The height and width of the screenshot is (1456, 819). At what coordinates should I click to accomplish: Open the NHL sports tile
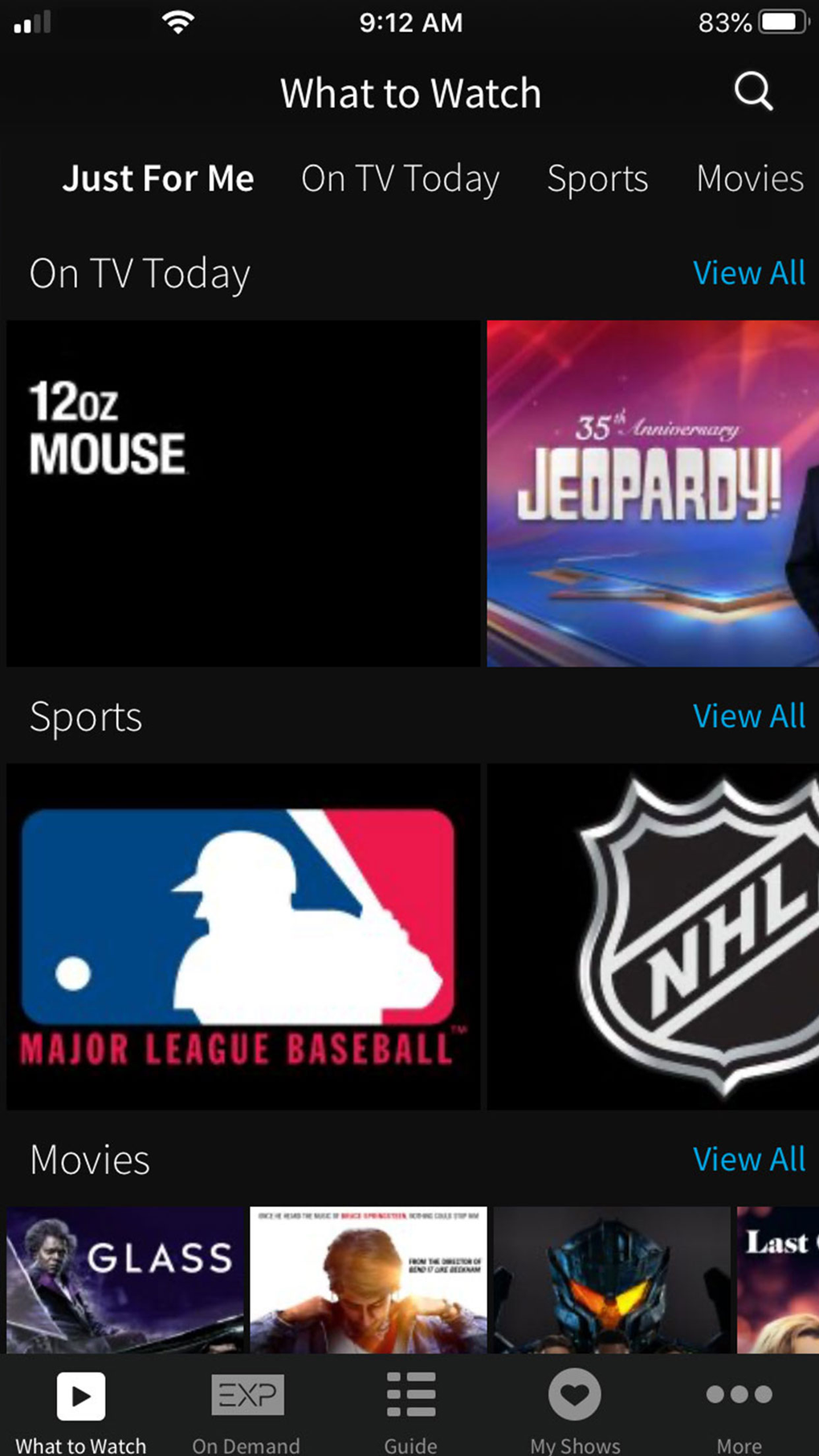click(x=652, y=936)
